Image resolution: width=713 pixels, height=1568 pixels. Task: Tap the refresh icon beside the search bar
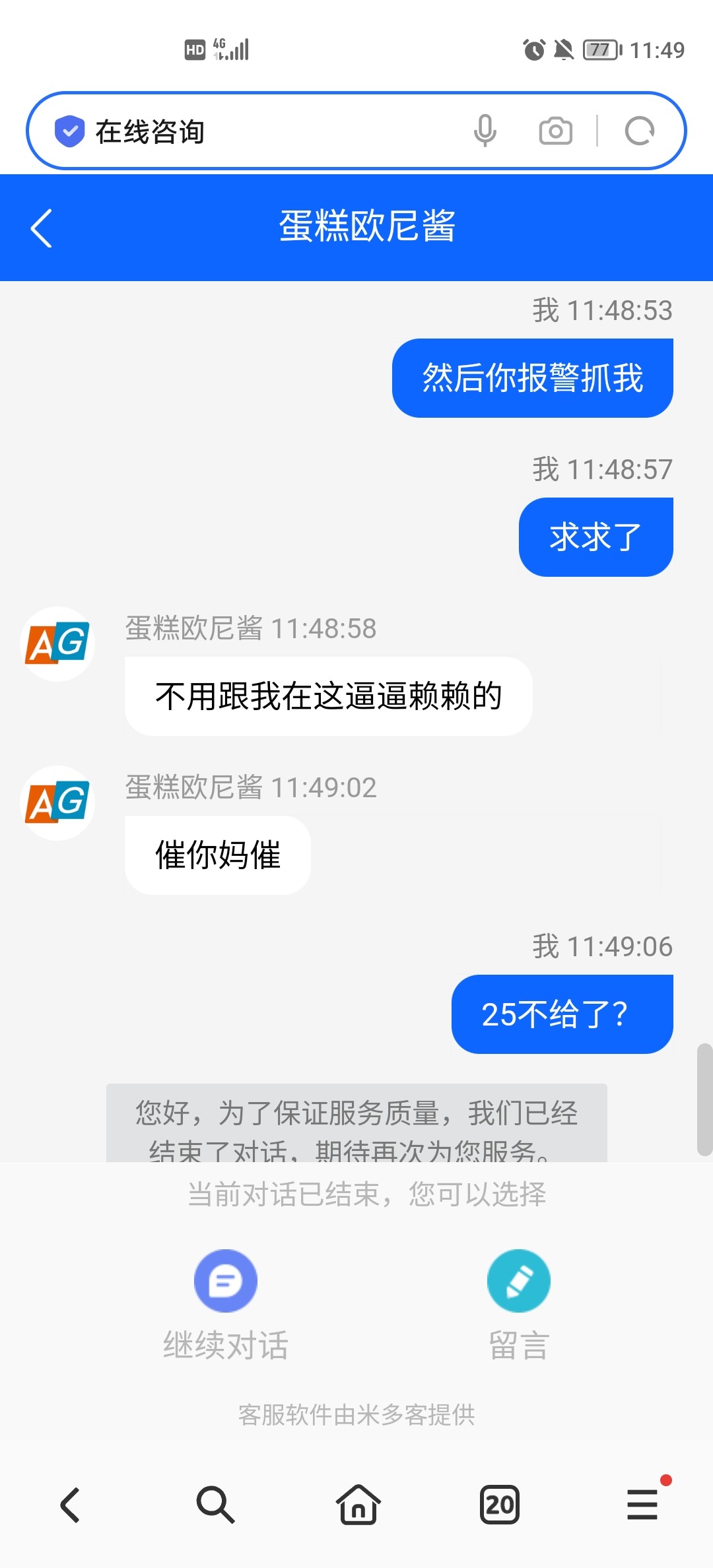pos(639,130)
